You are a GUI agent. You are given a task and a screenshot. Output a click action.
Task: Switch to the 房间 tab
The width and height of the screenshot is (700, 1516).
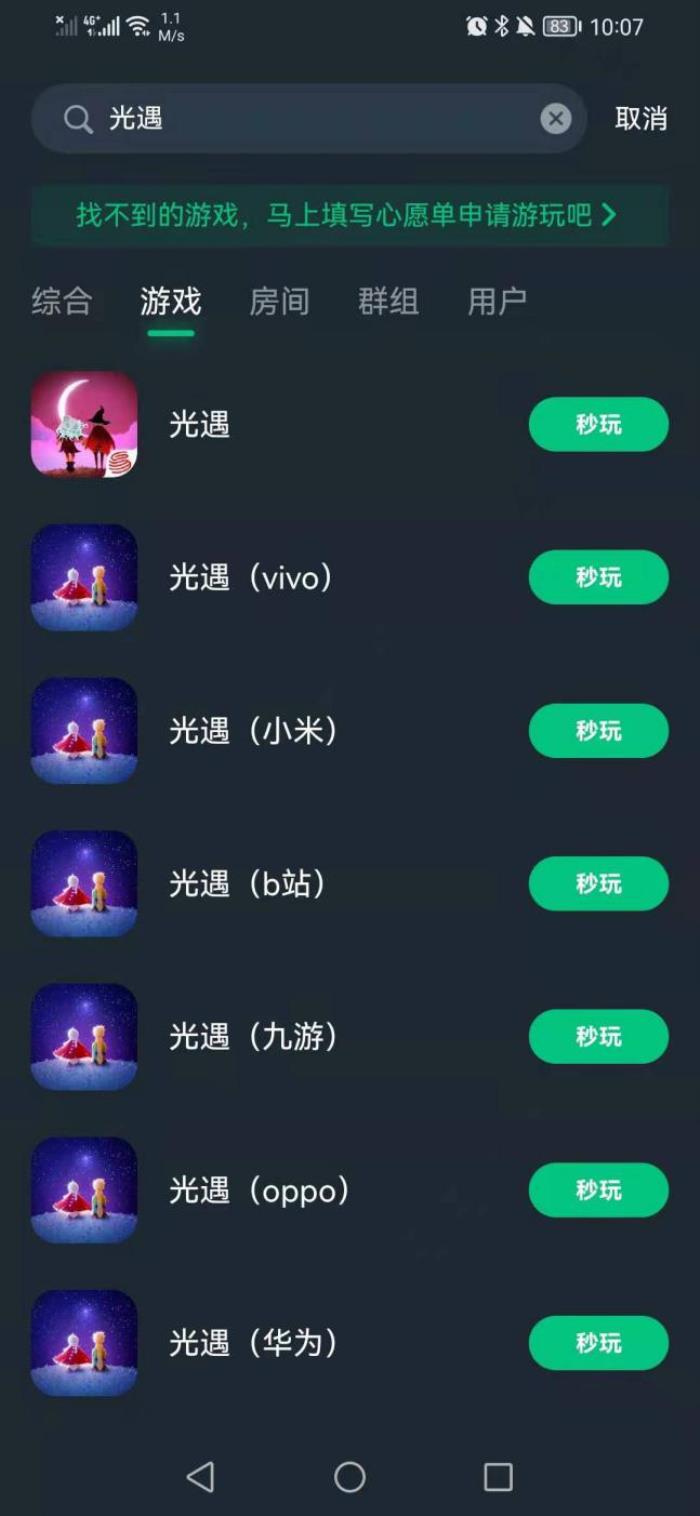(279, 301)
